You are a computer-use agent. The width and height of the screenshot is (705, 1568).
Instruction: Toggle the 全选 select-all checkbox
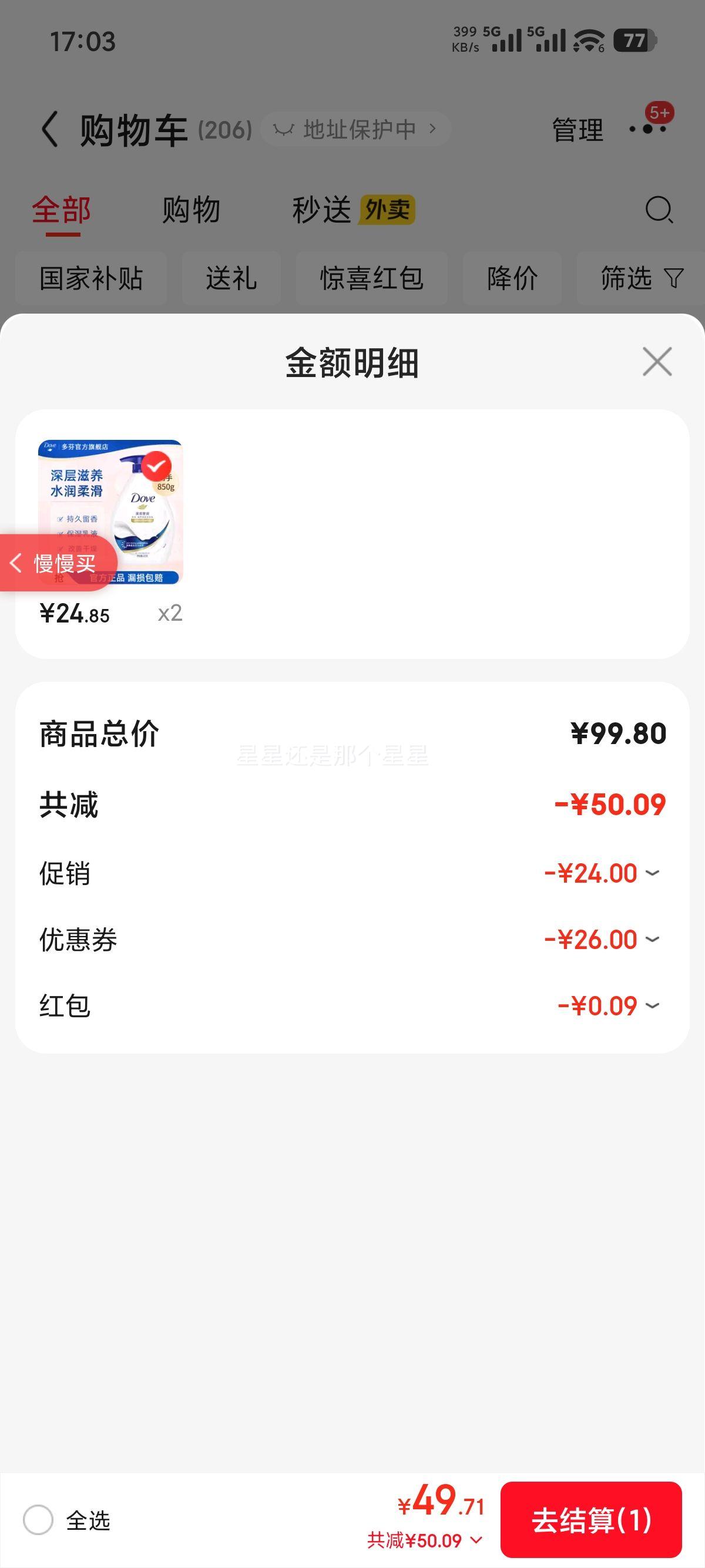point(38,1520)
